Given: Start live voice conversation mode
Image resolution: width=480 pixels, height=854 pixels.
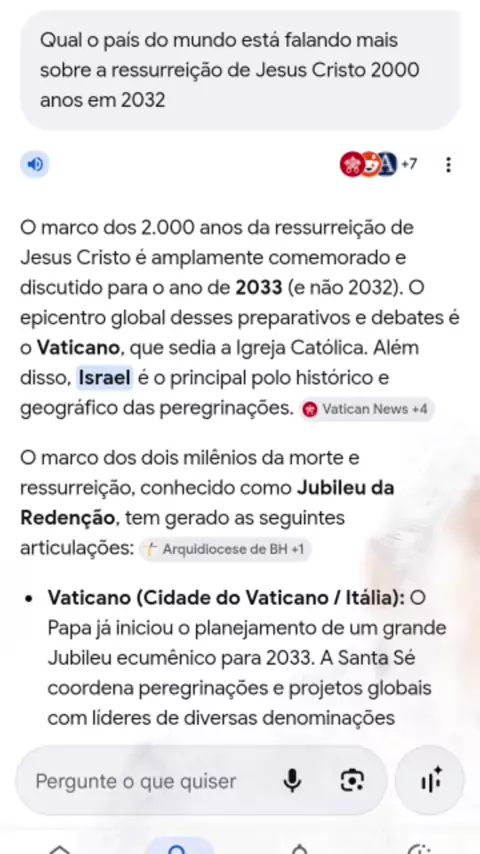Looking at the screenshot, I should click(x=430, y=780).
